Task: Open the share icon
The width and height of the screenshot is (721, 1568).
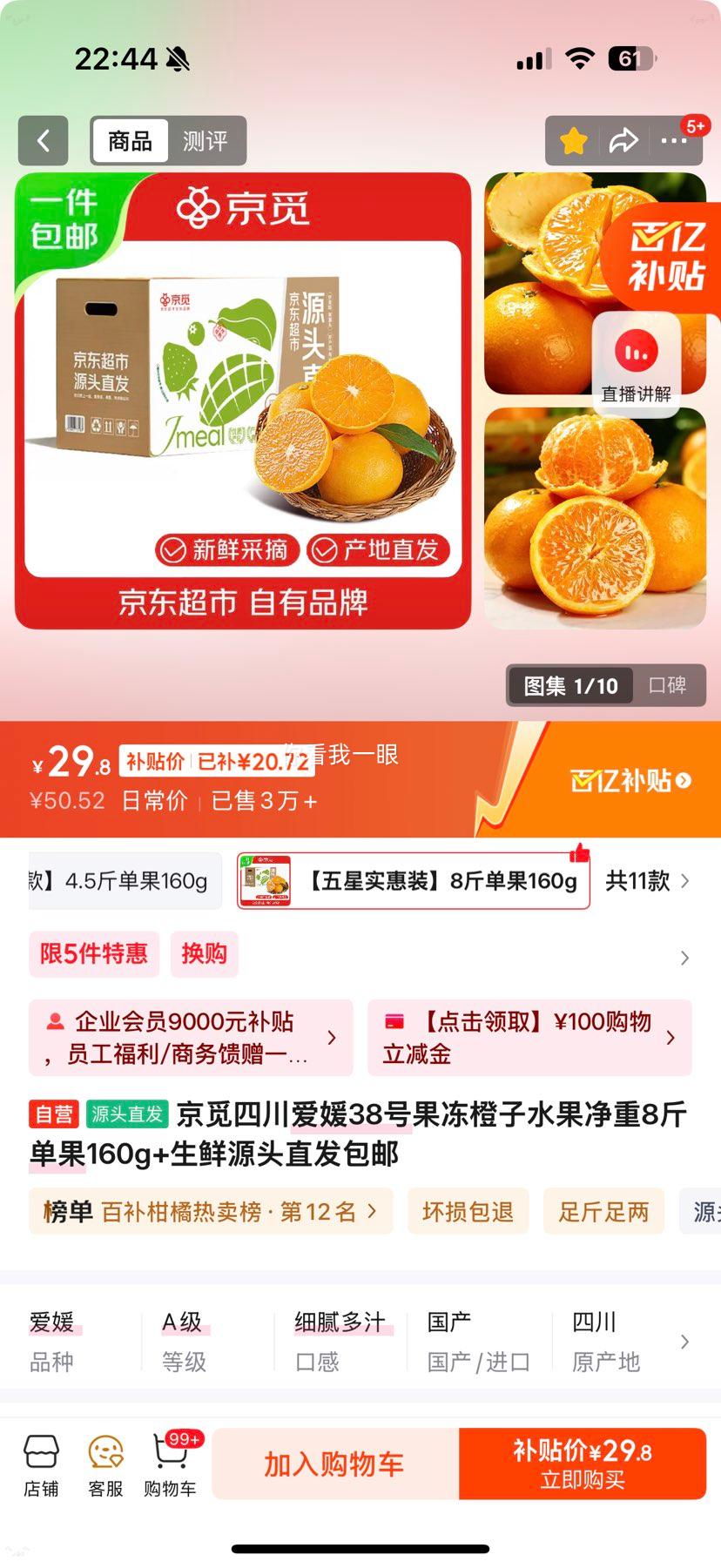Action: (x=624, y=140)
